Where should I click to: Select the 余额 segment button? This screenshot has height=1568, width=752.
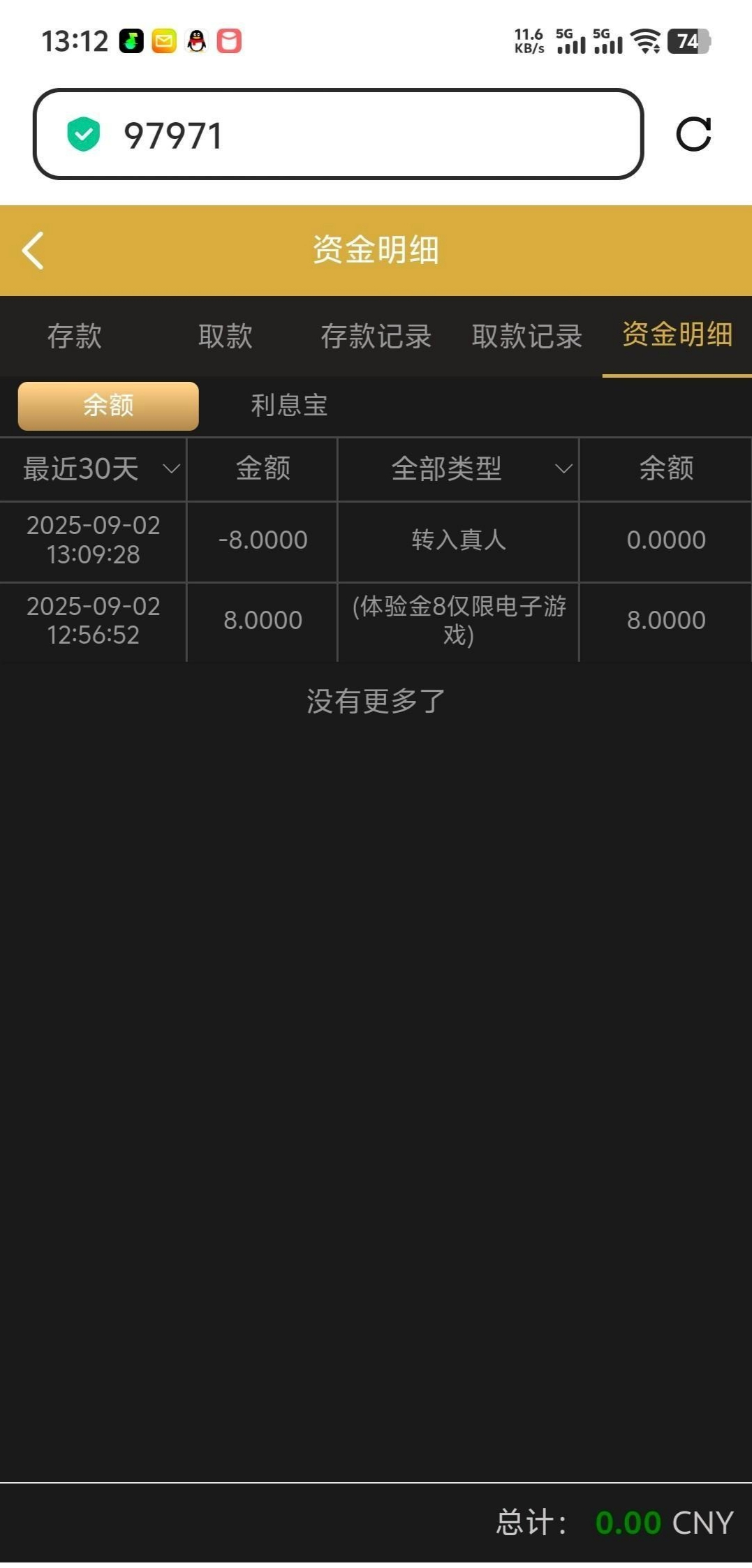108,406
